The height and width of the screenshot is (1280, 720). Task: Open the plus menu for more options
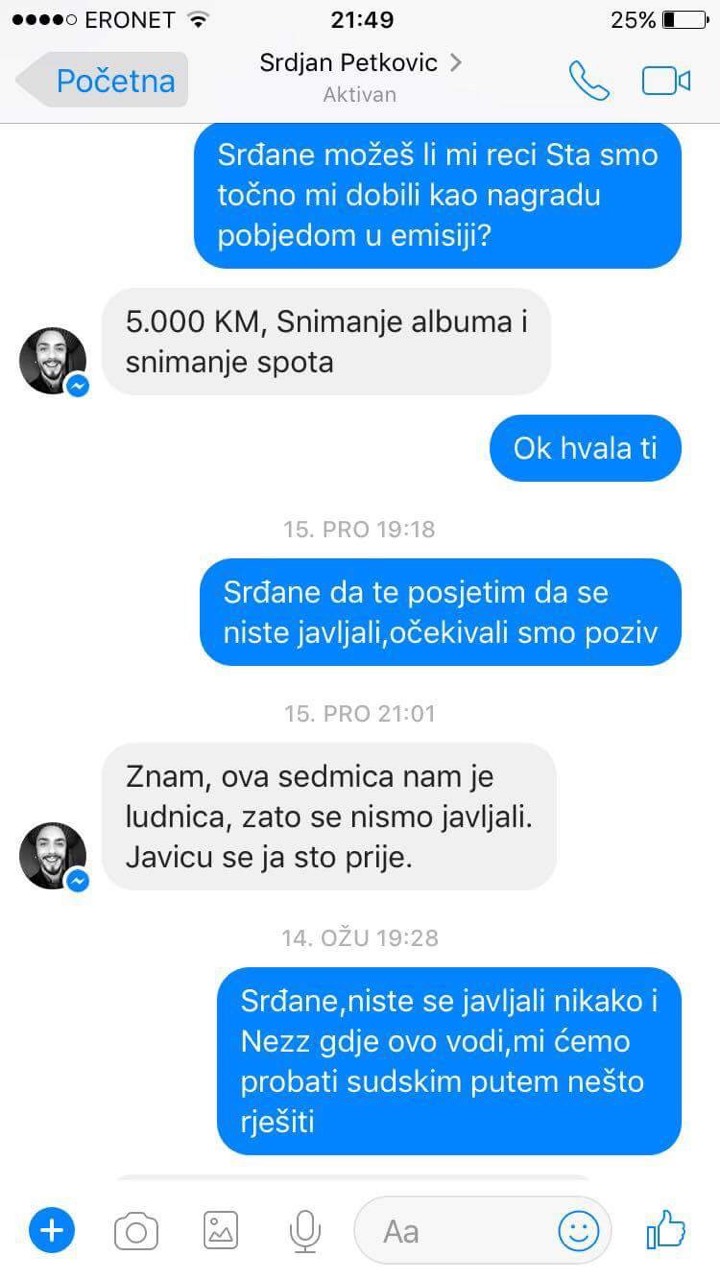coord(52,1230)
